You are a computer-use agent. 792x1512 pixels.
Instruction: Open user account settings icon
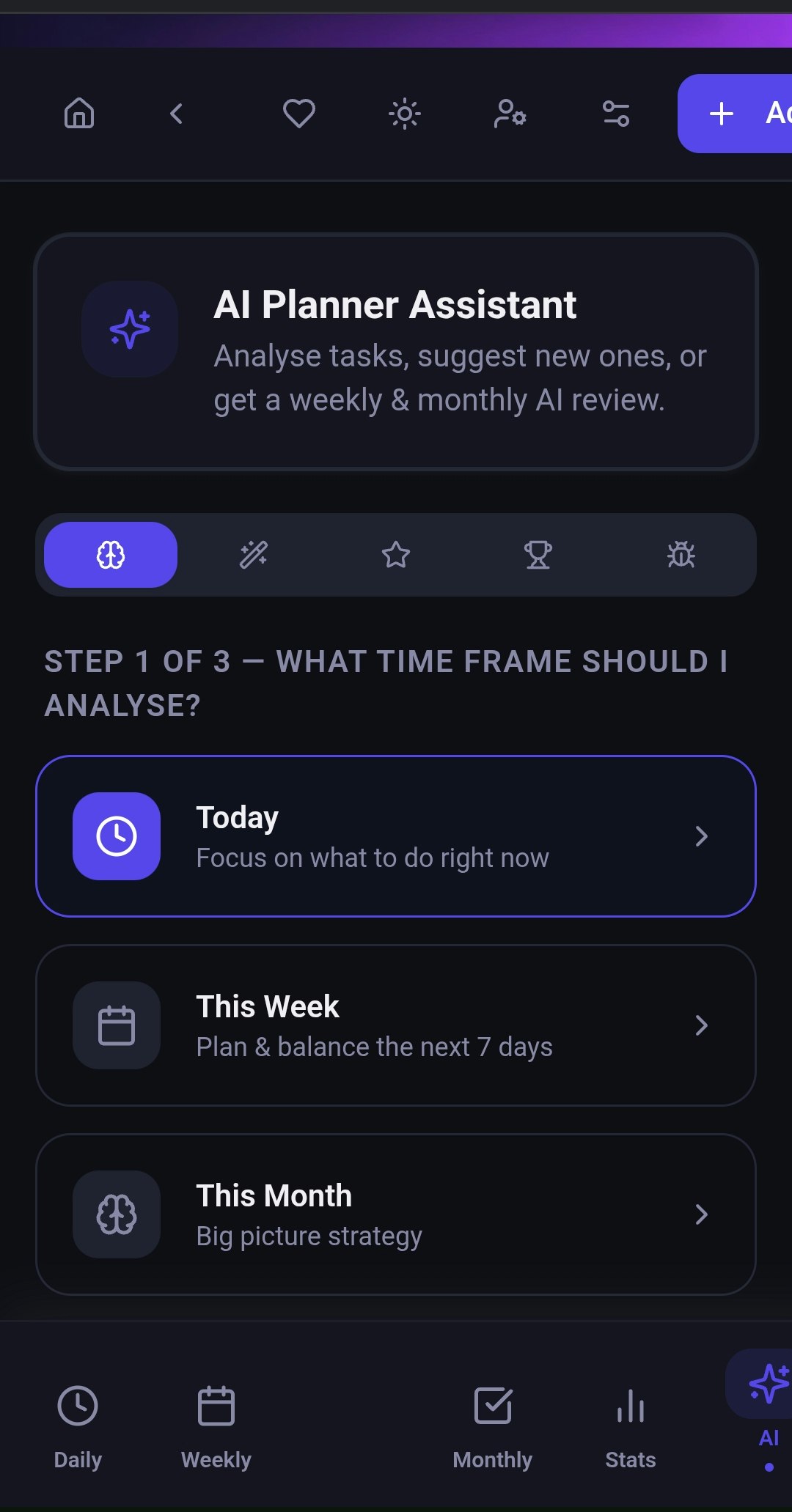pyautogui.click(x=510, y=114)
